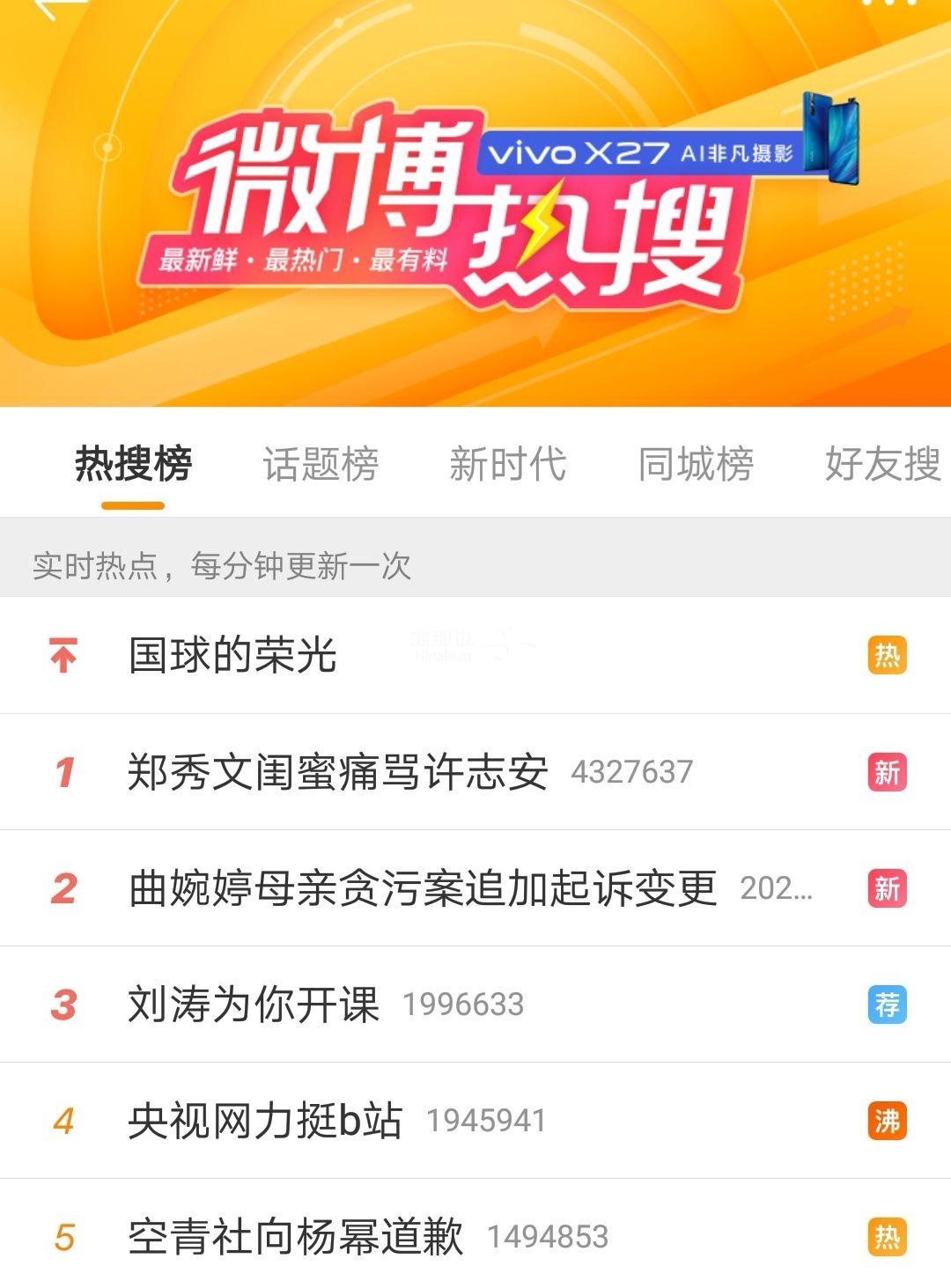951x1288 pixels.
Task: Open pinned topic 国球的荣光
Action: pos(232,656)
